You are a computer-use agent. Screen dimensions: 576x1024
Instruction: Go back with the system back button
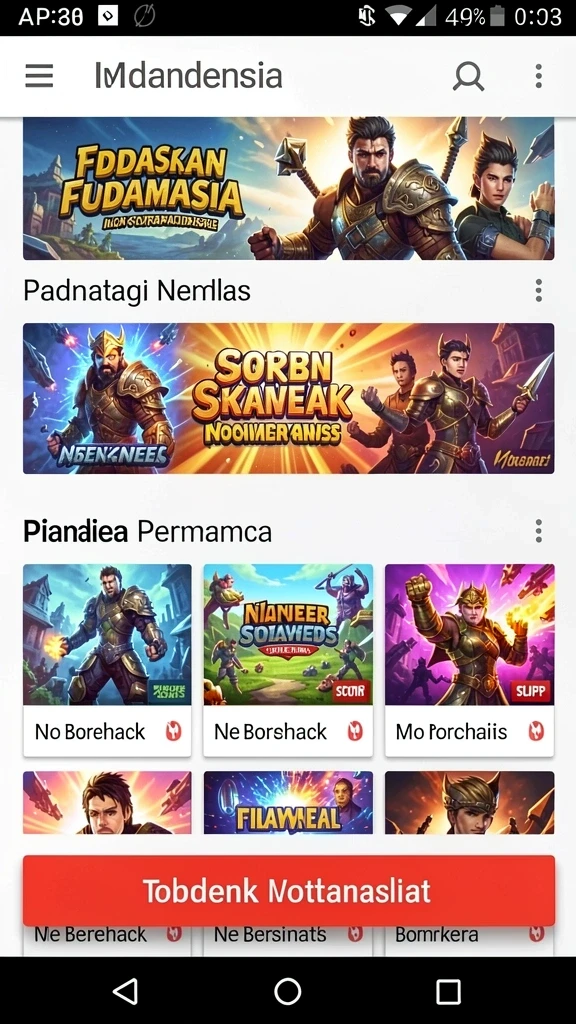click(x=125, y=991)
